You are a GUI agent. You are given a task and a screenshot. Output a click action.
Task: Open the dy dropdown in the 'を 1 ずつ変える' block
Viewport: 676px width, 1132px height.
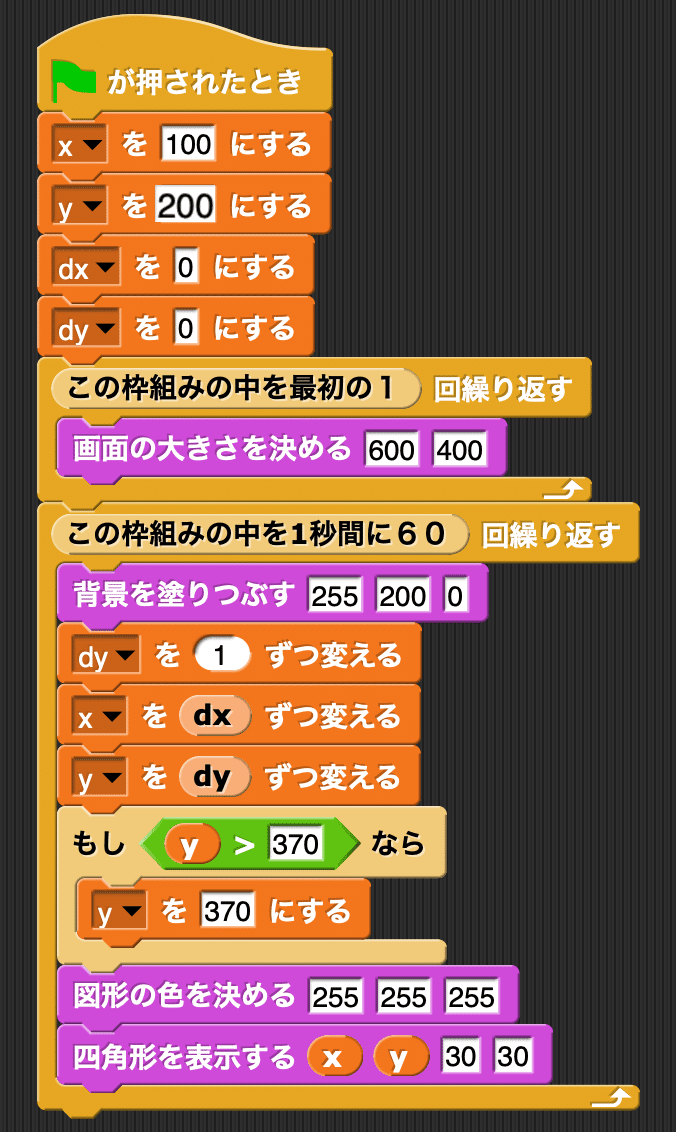coord(106,656)
